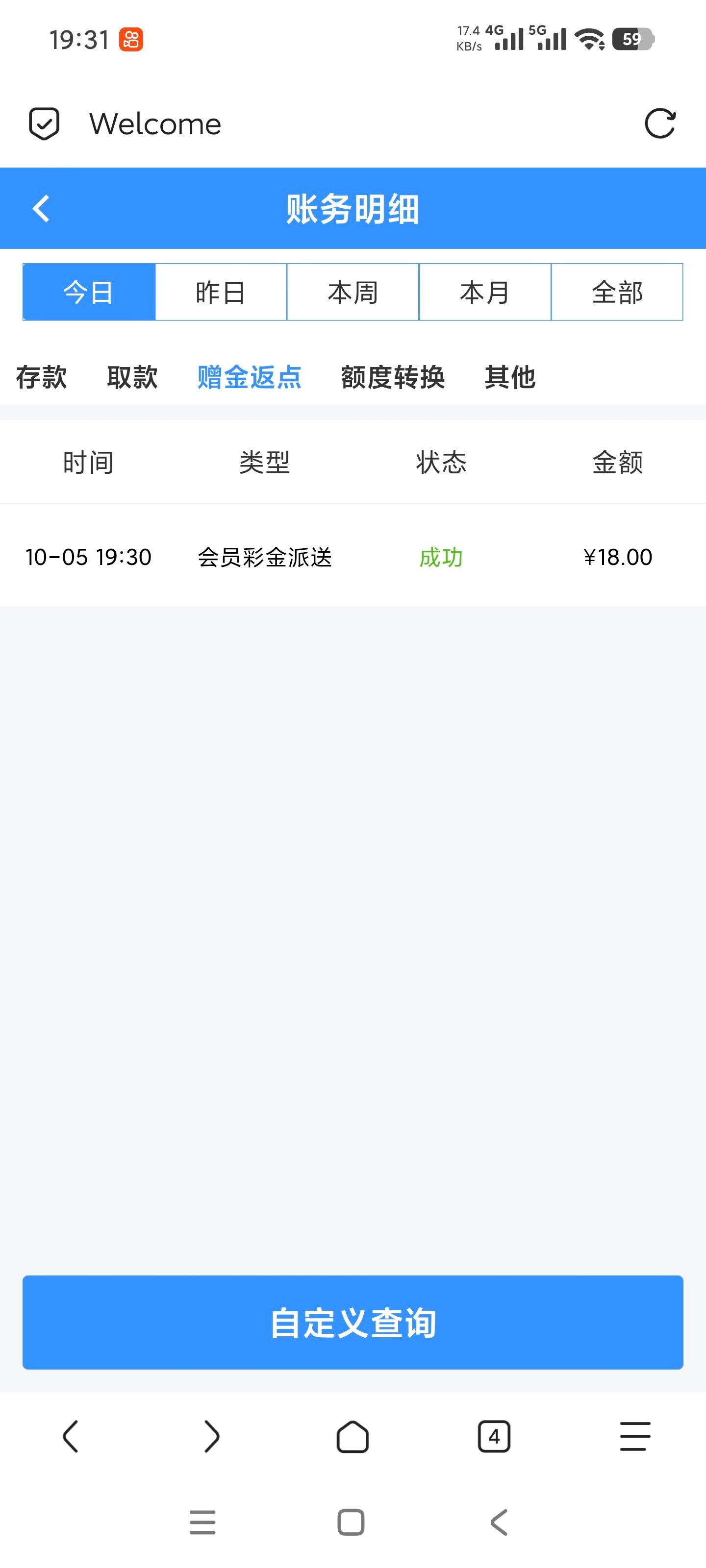Tap the system home button
706x1568 pixels.
pyautogui.click(x=351, y=1522)
